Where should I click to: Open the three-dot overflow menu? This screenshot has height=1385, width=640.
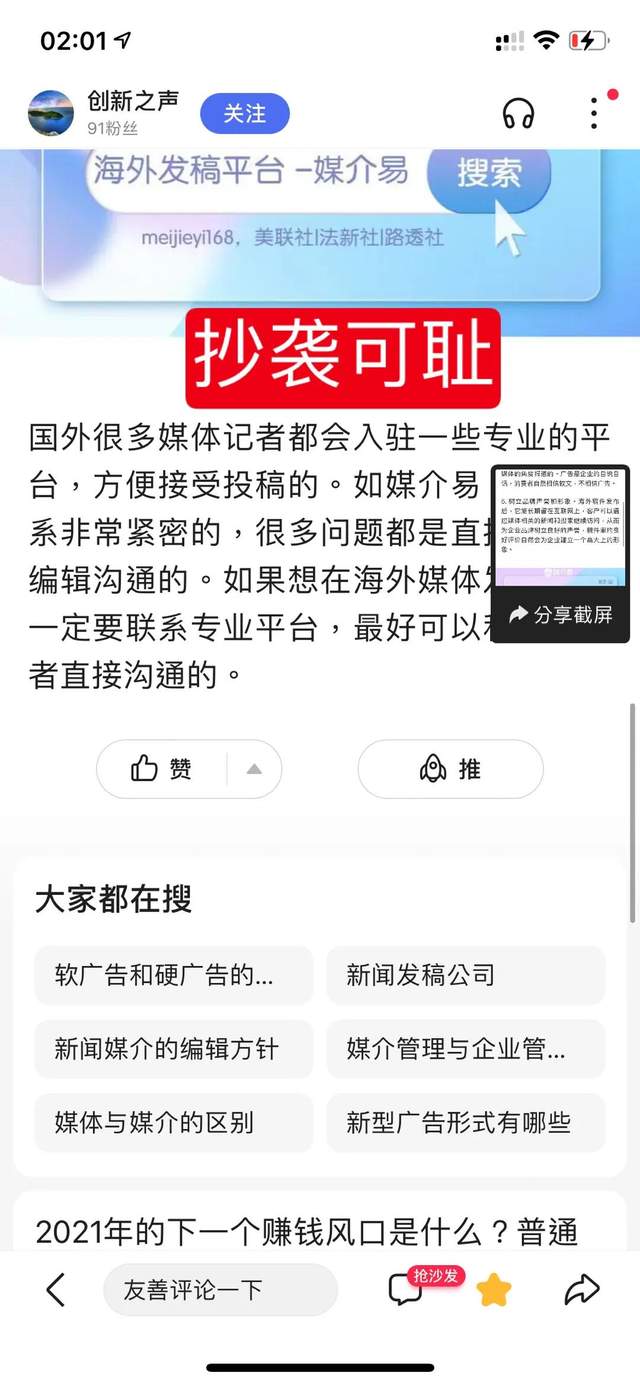[x=594, y=113]
